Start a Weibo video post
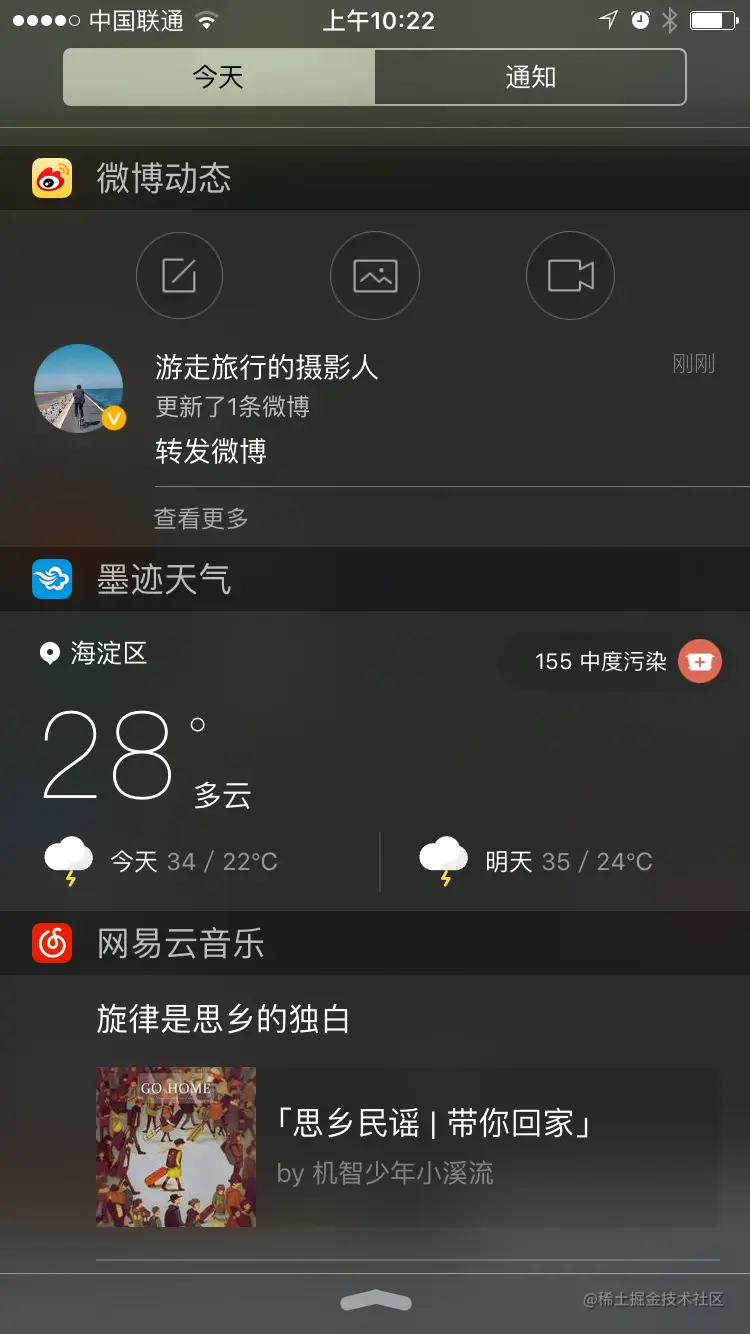750x1334 pixels. click(570, 275)
